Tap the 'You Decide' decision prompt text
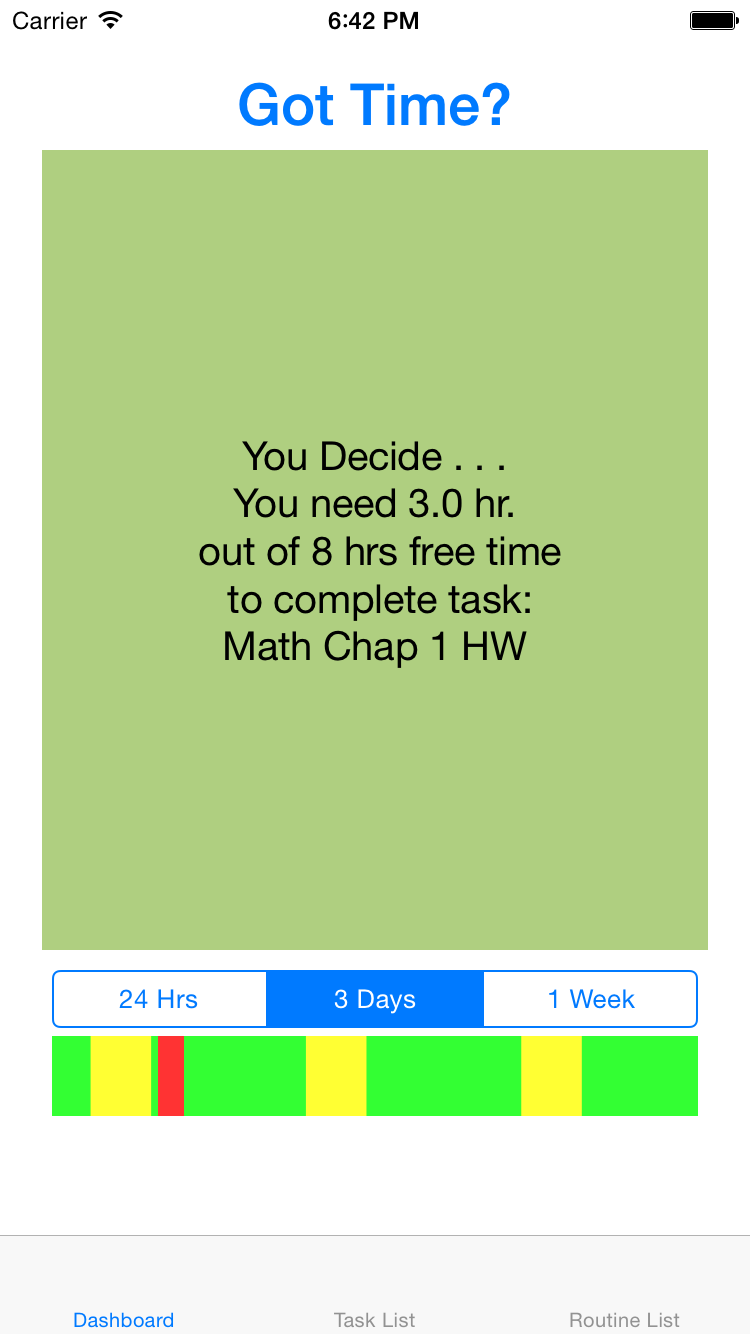 coord(374,456)
